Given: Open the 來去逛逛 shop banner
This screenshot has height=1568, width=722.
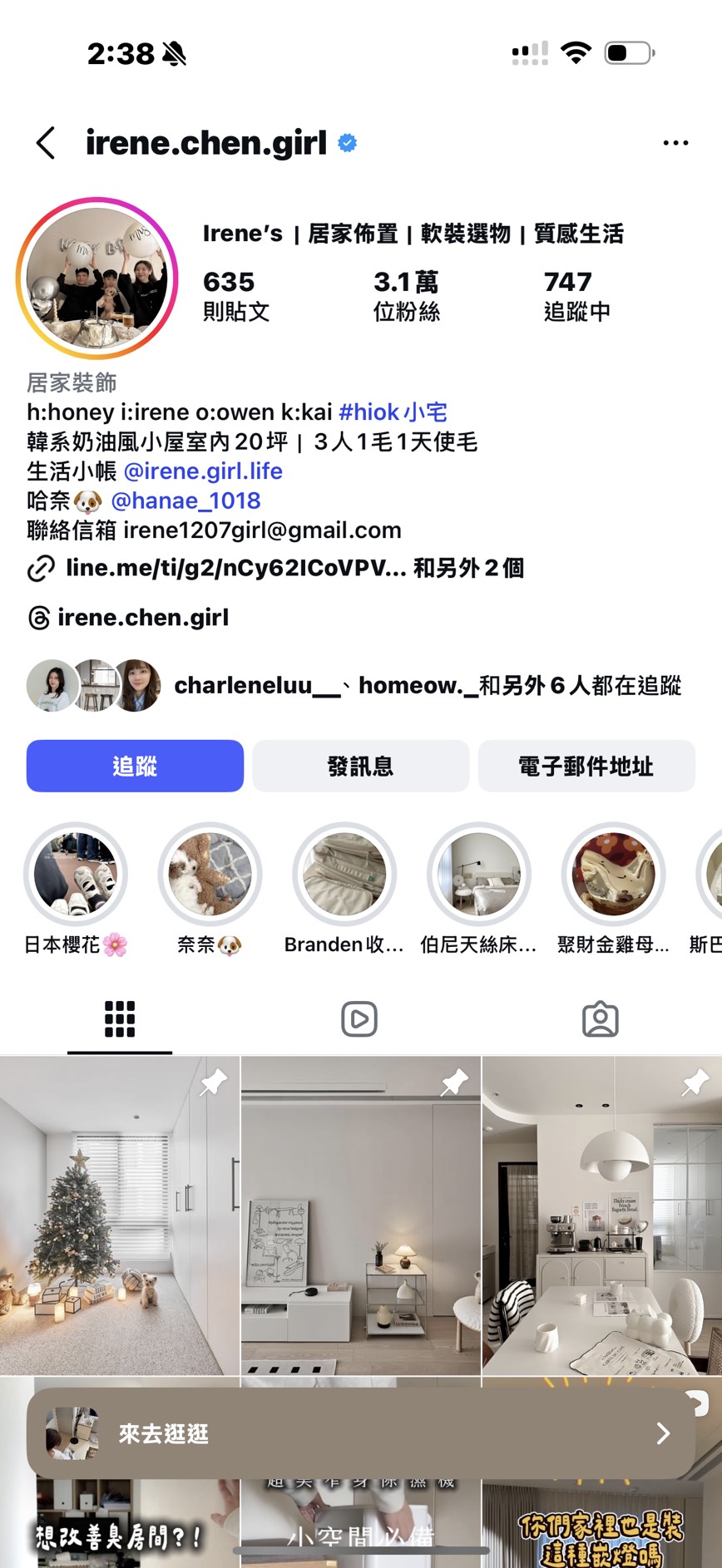Looking at the screenshot, I should pos(360,1432).
